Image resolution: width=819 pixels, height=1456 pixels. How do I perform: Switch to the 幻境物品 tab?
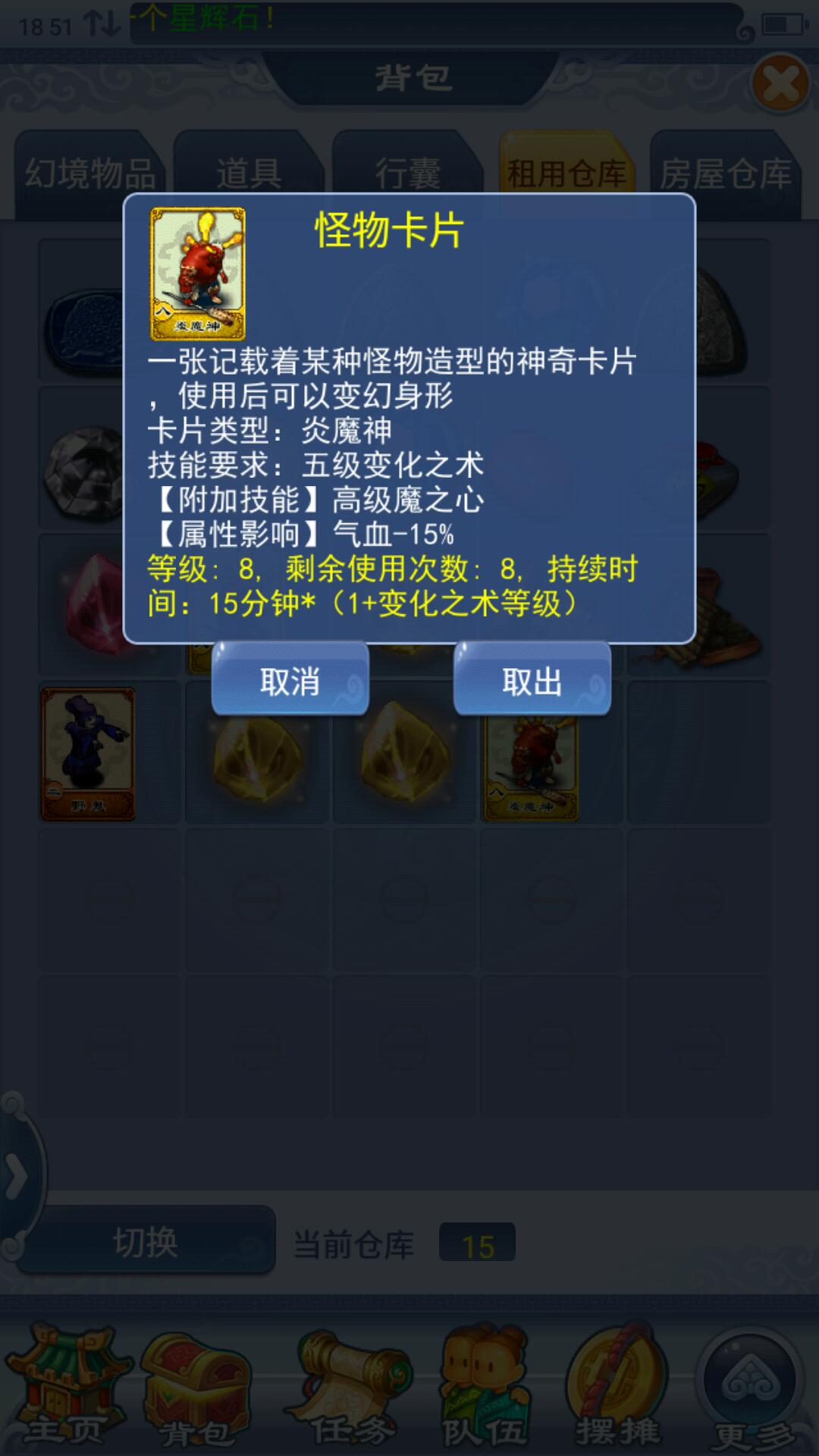[x=89, y=174]
